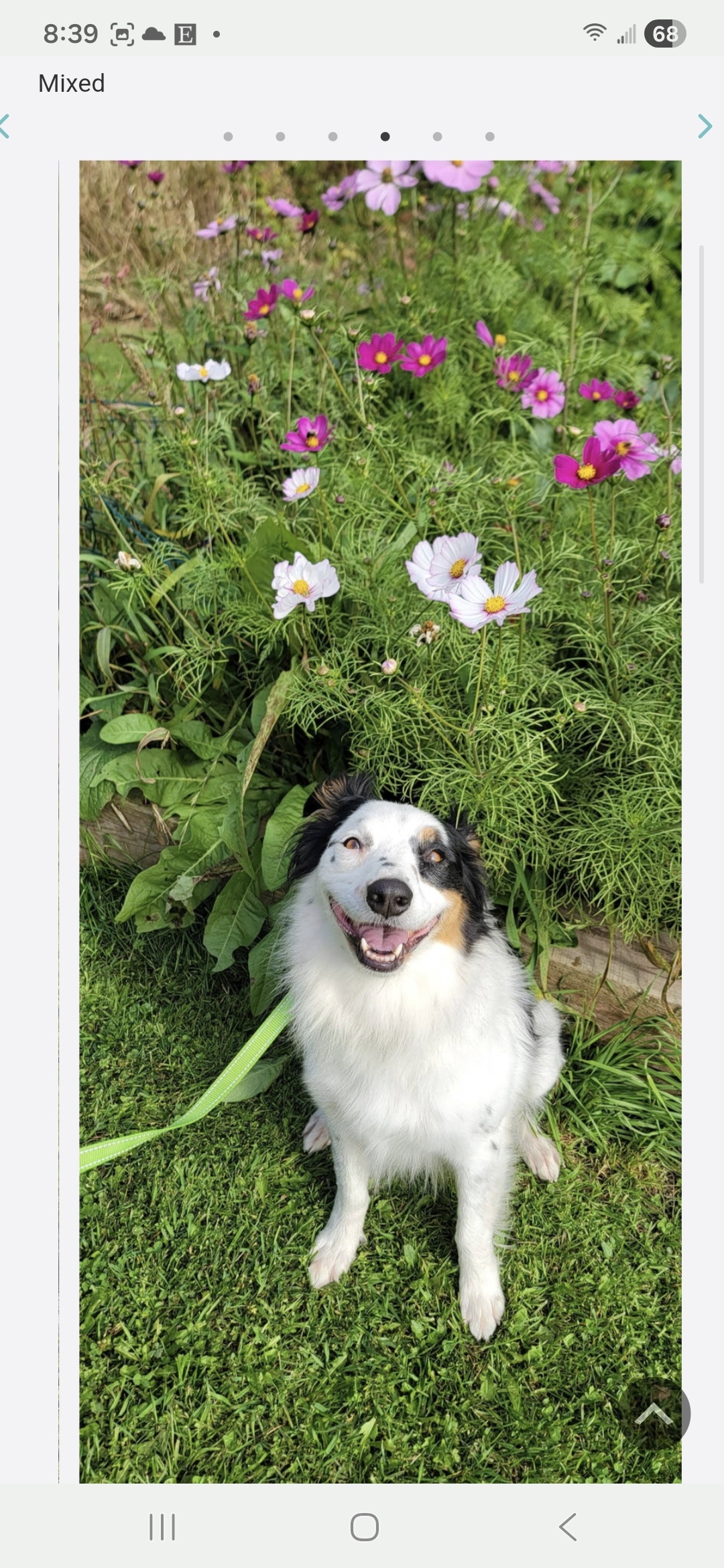Go to the next photo with right arrow

coord(705,126)
